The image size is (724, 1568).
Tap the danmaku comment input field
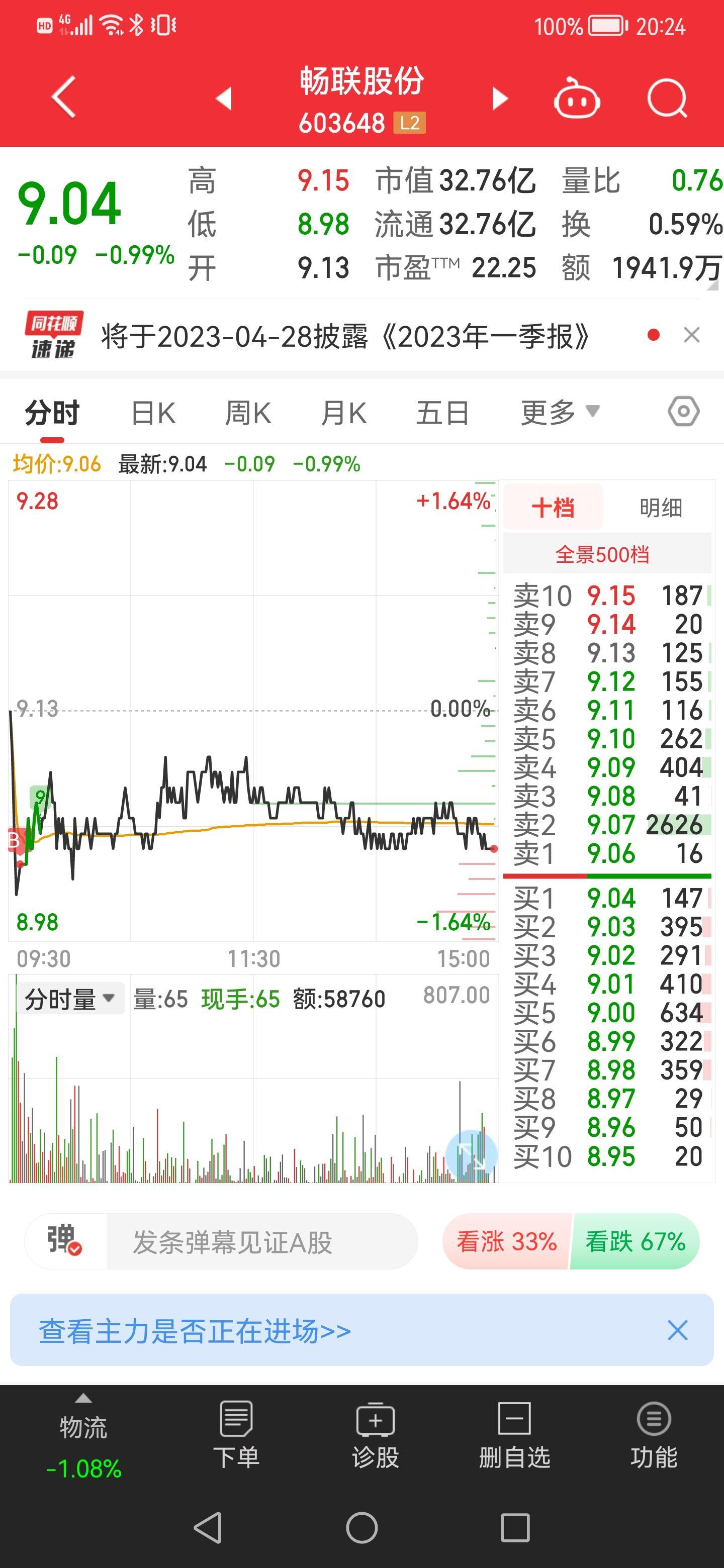tap(262, 1241)
